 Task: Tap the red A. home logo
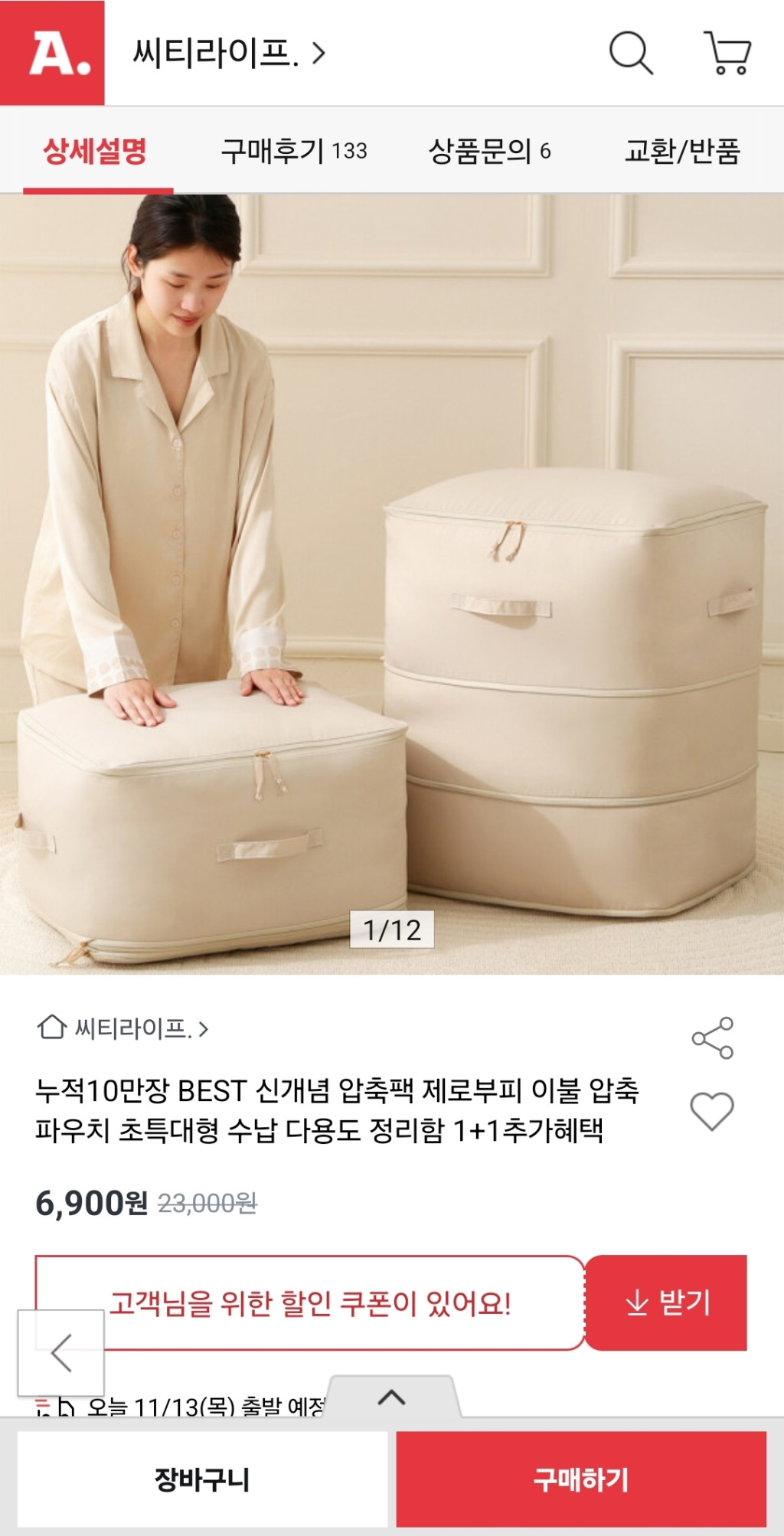pos(52,53)
